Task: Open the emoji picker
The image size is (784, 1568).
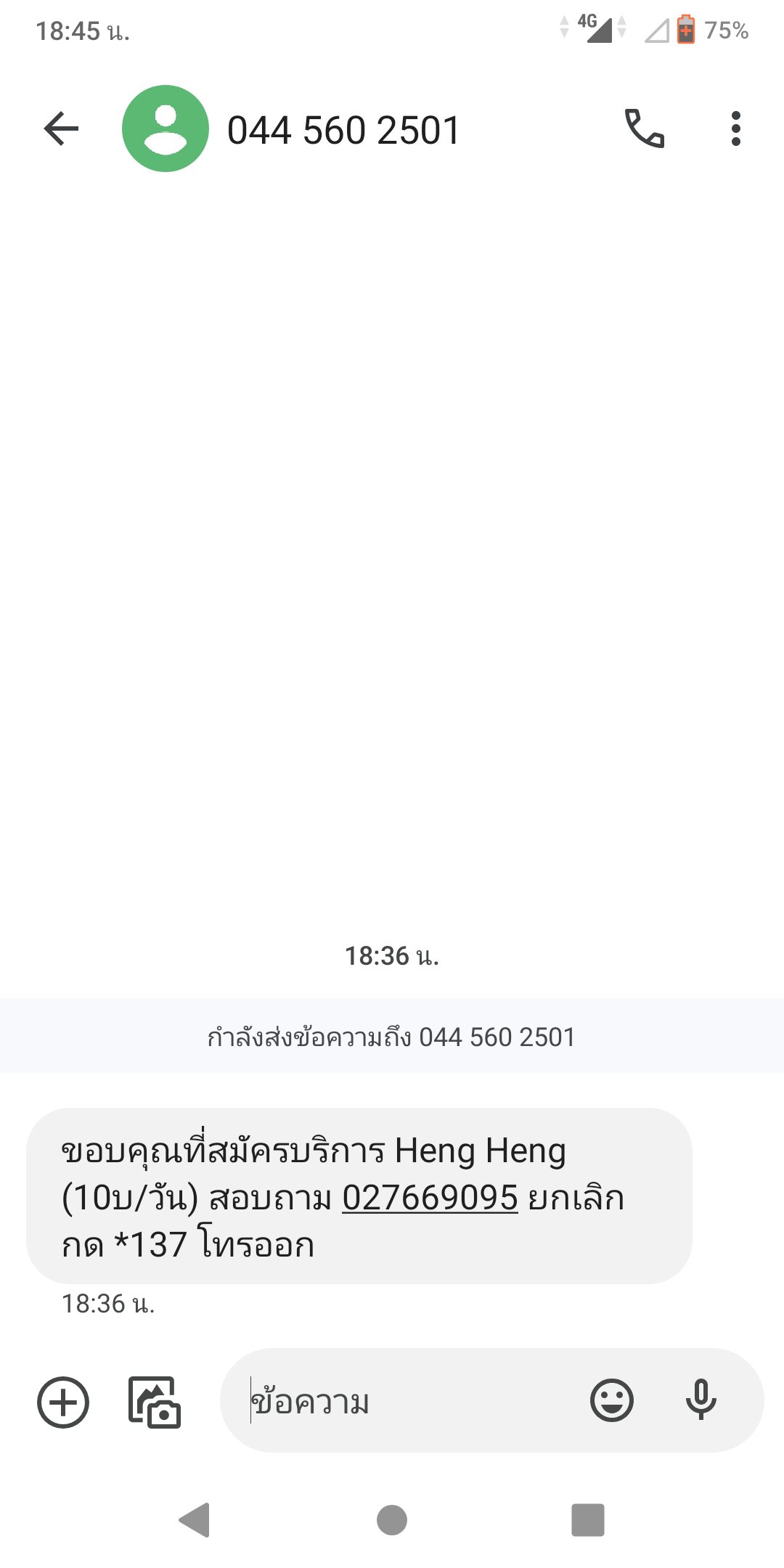Action: [612, 1400]
